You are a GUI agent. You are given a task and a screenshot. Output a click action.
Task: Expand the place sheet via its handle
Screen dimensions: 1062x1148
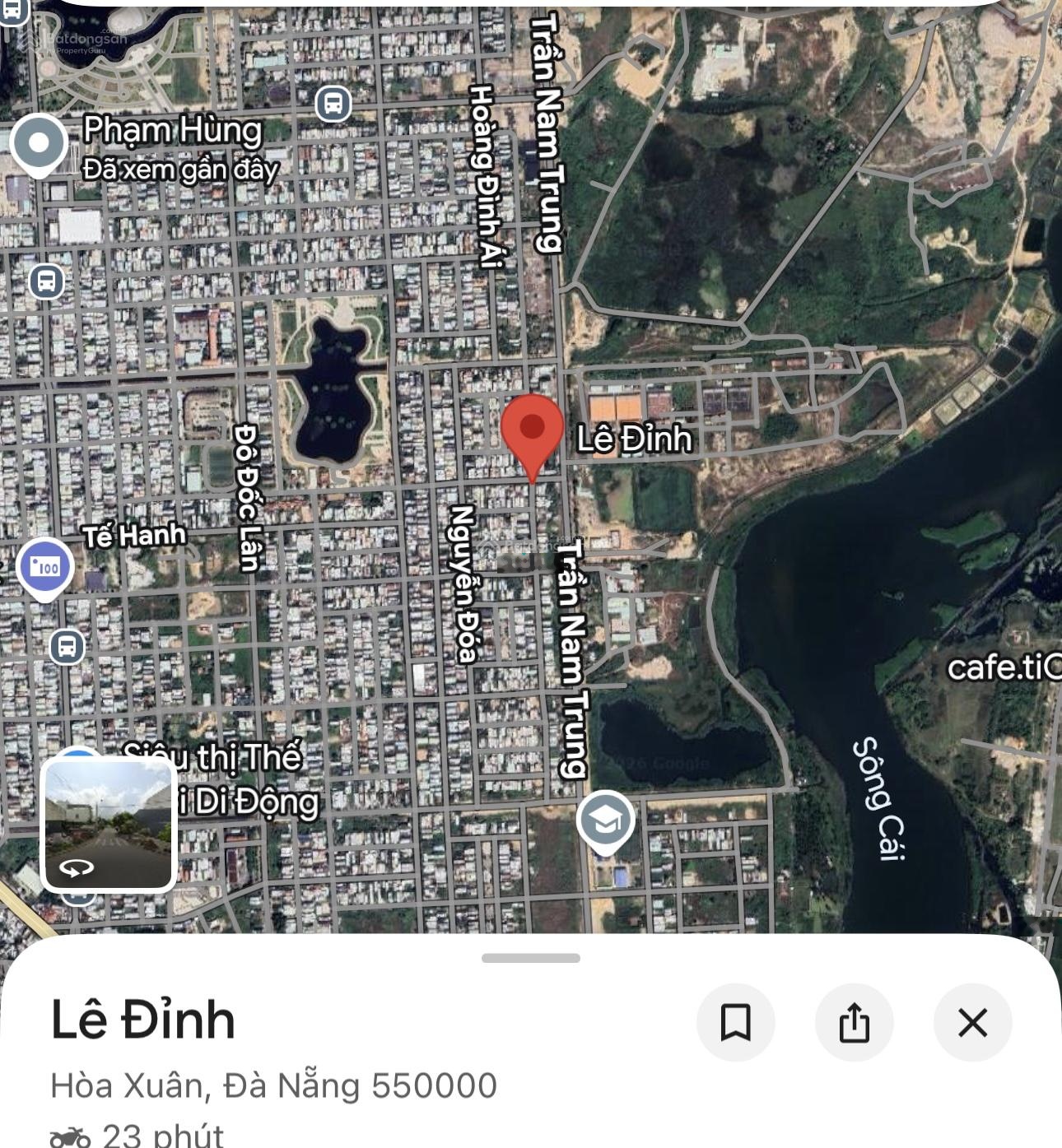click(x=531, y=958)
